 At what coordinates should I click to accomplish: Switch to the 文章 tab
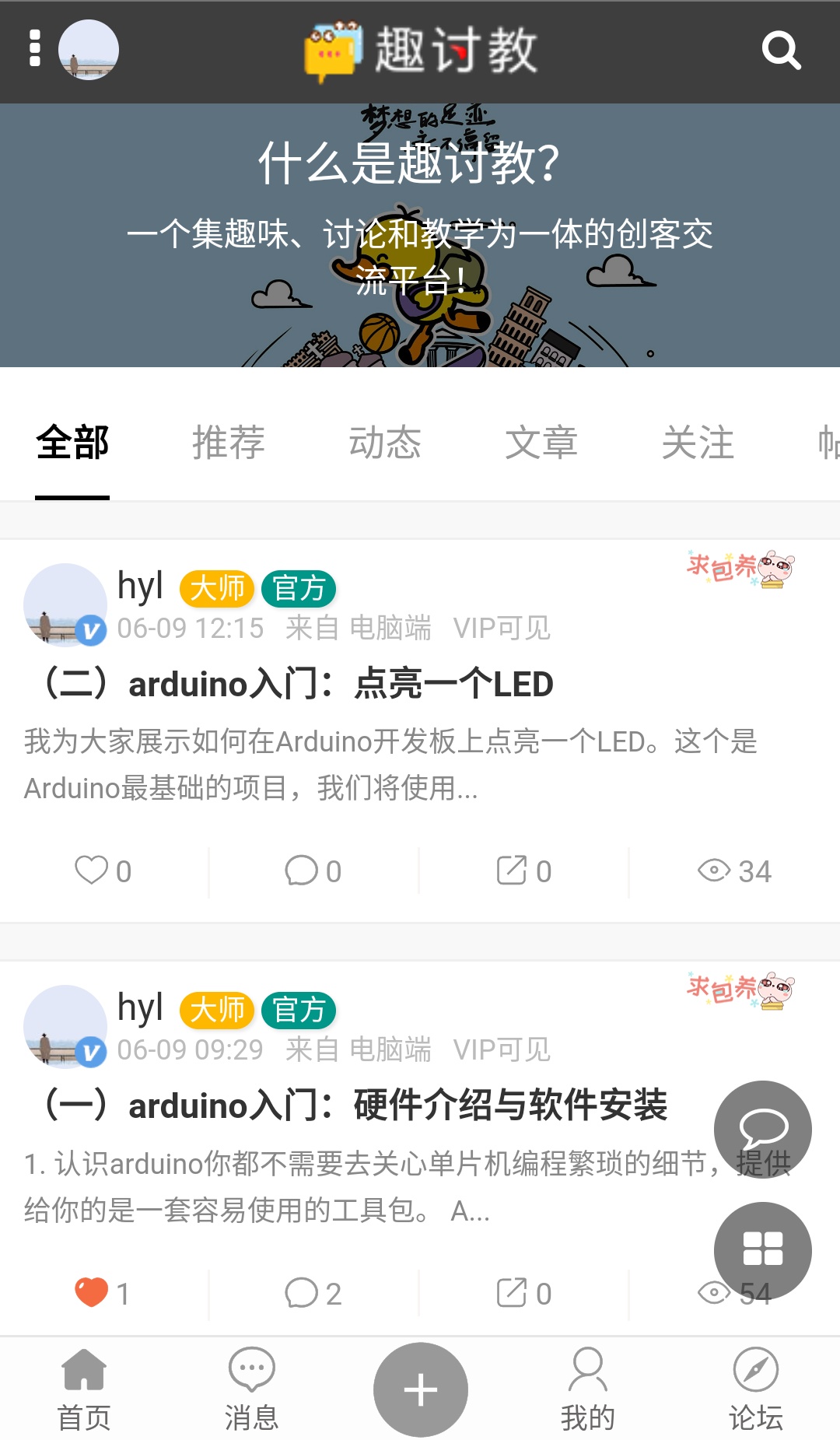point(542,442)
